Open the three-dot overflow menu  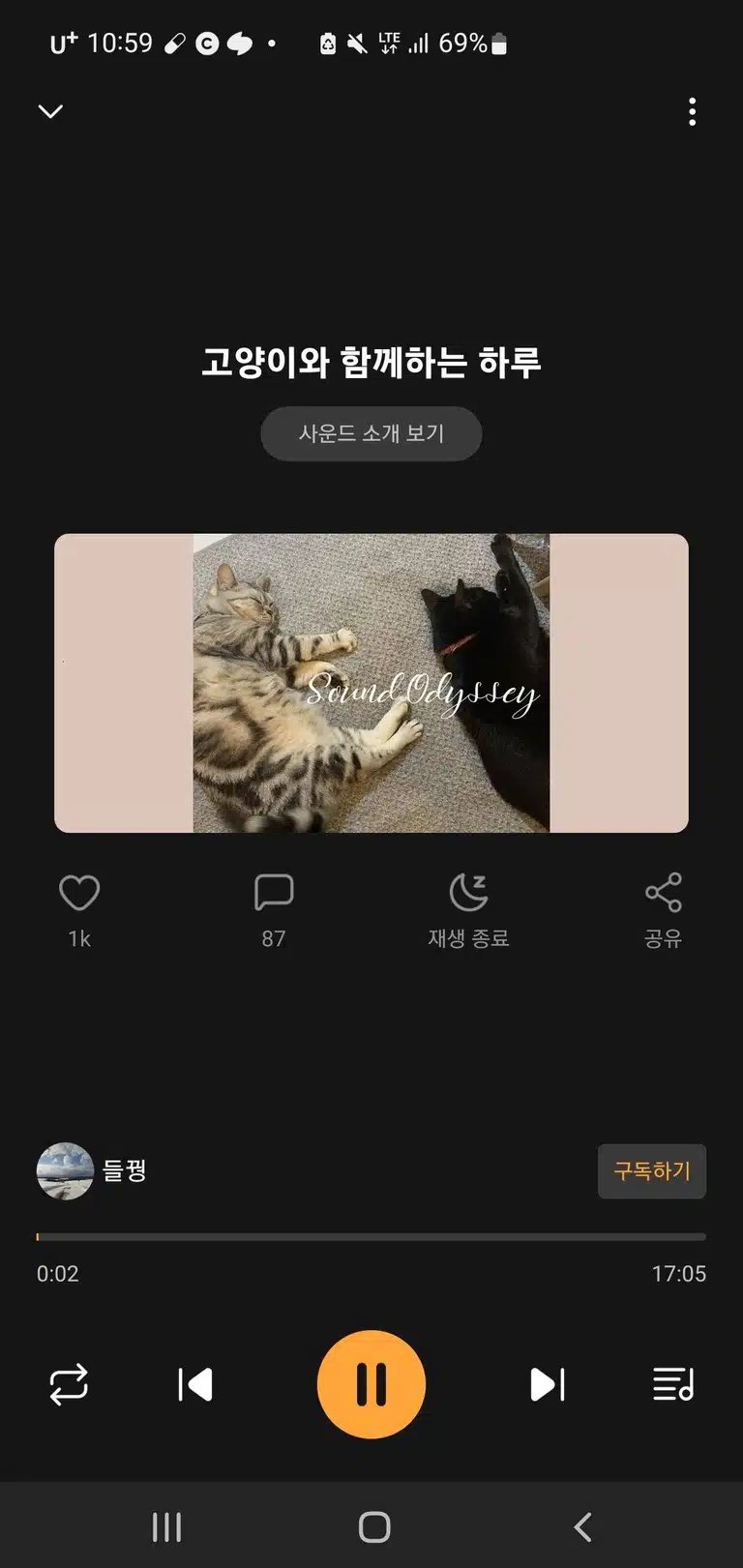[x=692, y=112]
